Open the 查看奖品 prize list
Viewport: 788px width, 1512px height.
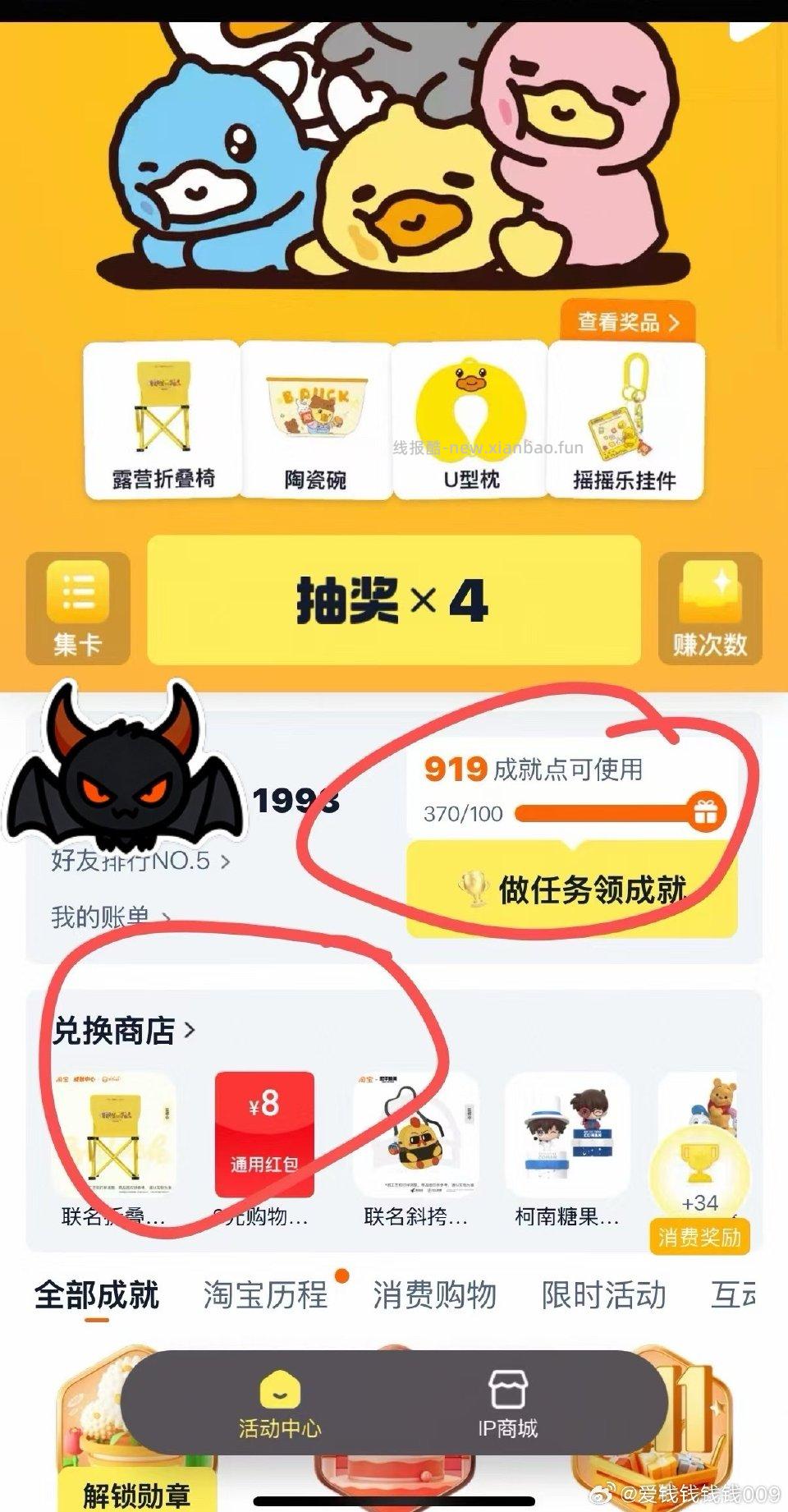pos(626,322)
